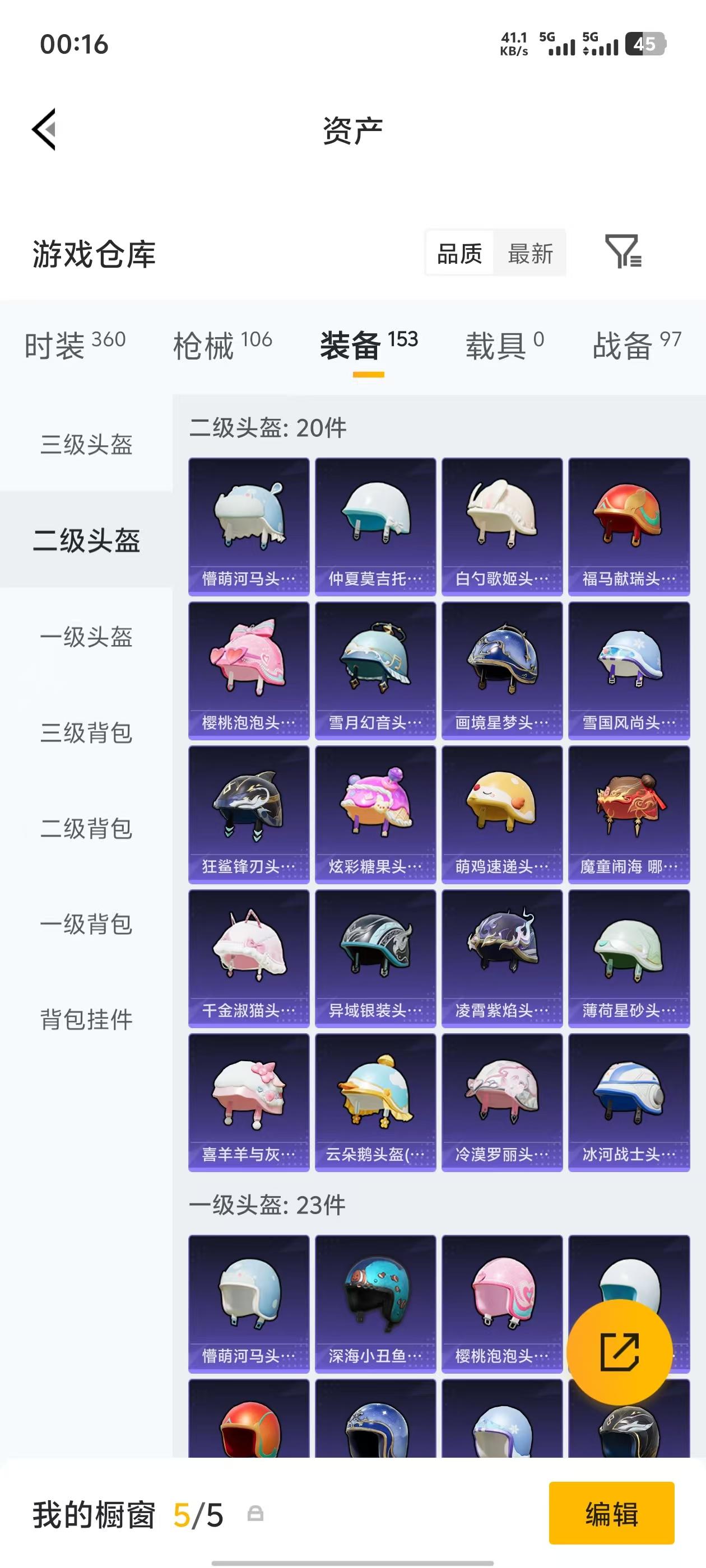Open the 深海小丑鱼 helmet tile
The height and width of the screenshot is (1568, 706).
pyautogui.click(x=375, y=1304)
